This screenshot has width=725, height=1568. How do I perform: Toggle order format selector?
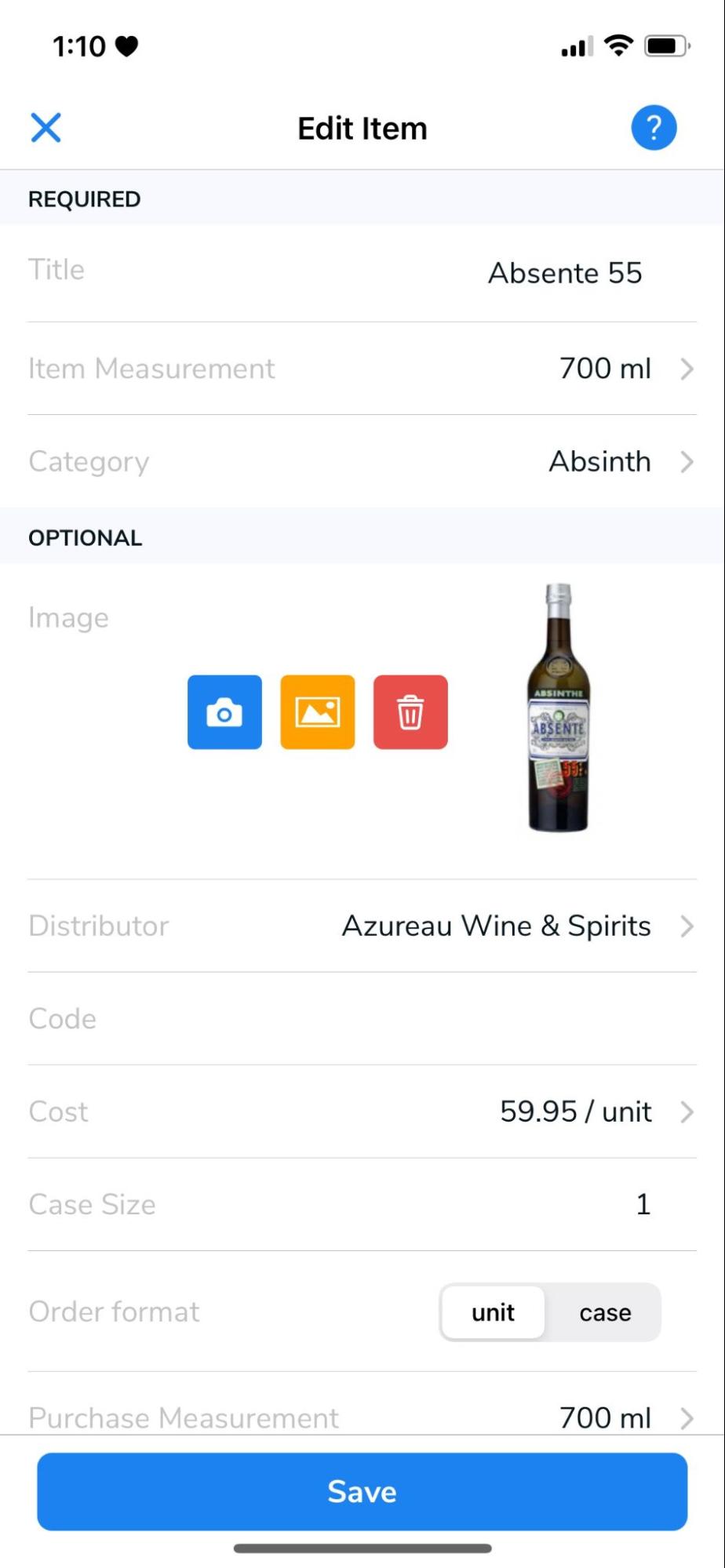[x=549, y=1312]
